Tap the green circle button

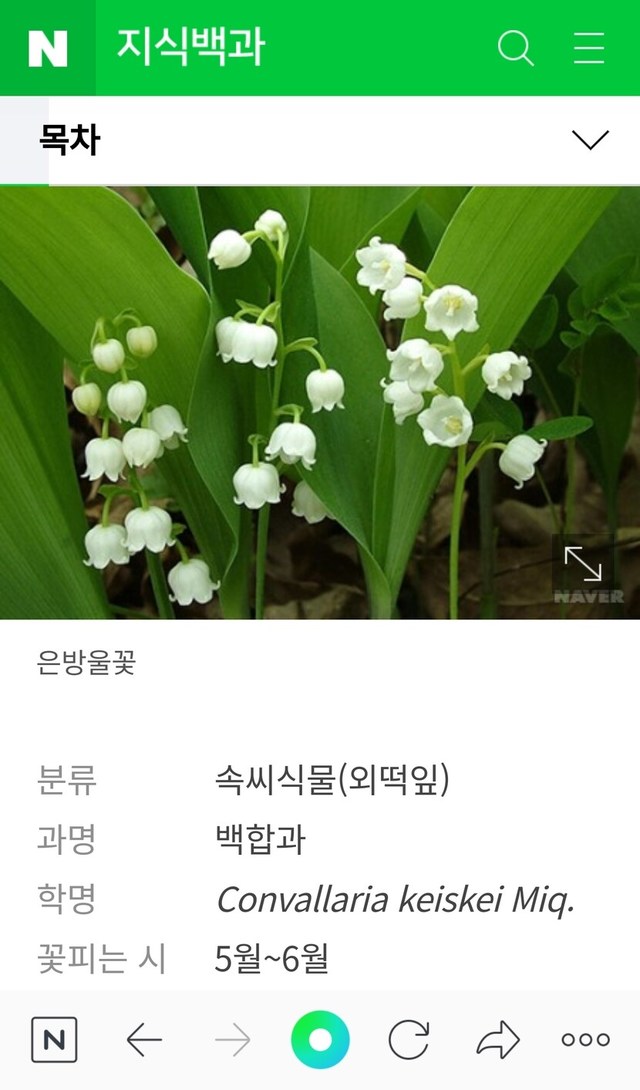point(320,1041)
